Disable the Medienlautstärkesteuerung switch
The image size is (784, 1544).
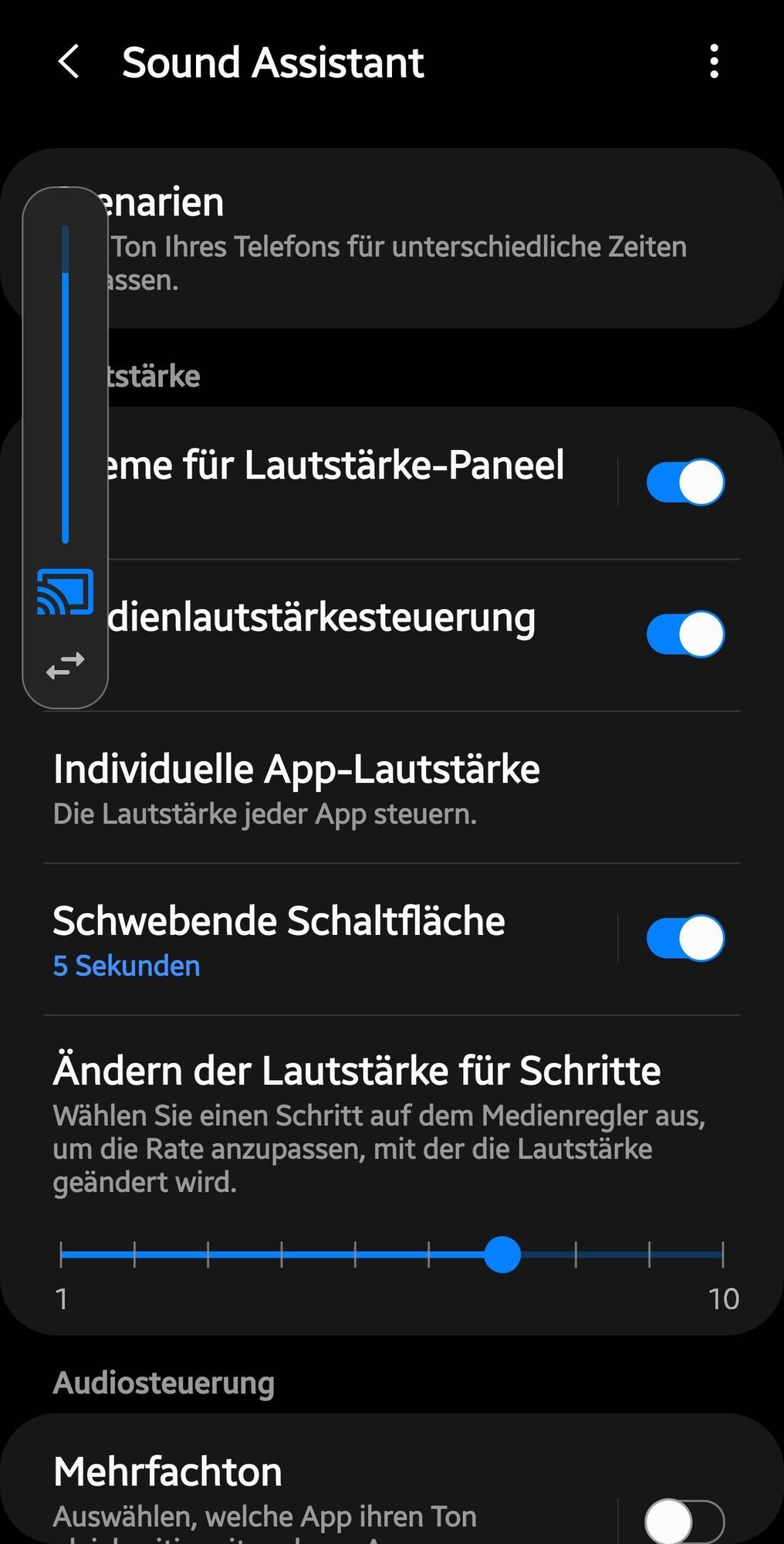[x=684, y=635]
